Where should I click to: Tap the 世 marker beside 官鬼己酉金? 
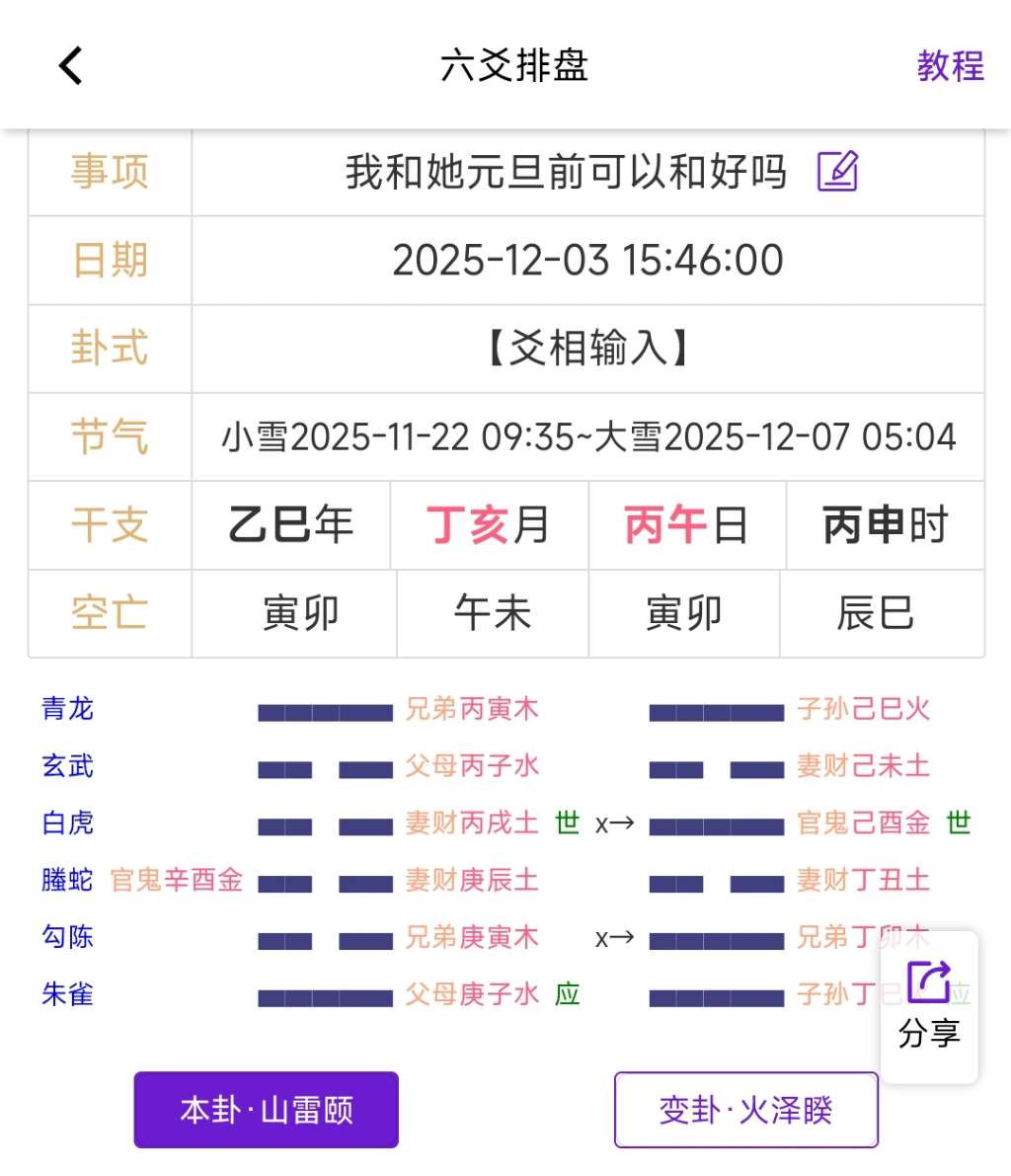click(x=958, y=823)
